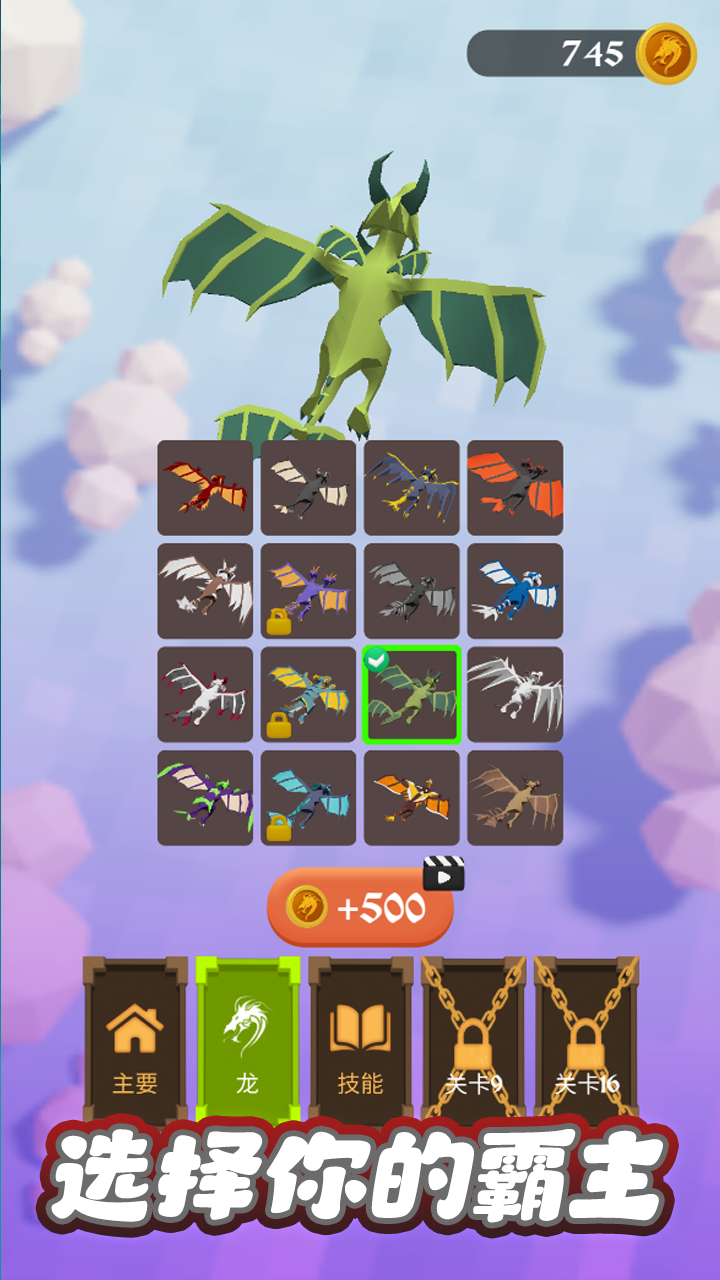Pick the white dragon with red claws
The height and width of the screenshot is (1280, 720).
205,694
